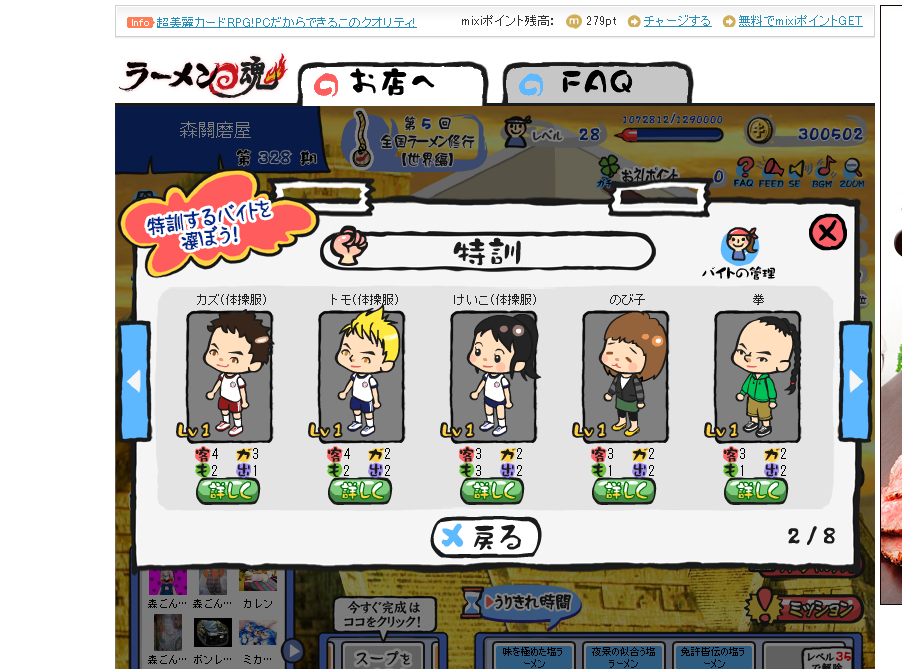902x669 pixels.
Task: Show next page of staff
Action: (x=855, y=381)
